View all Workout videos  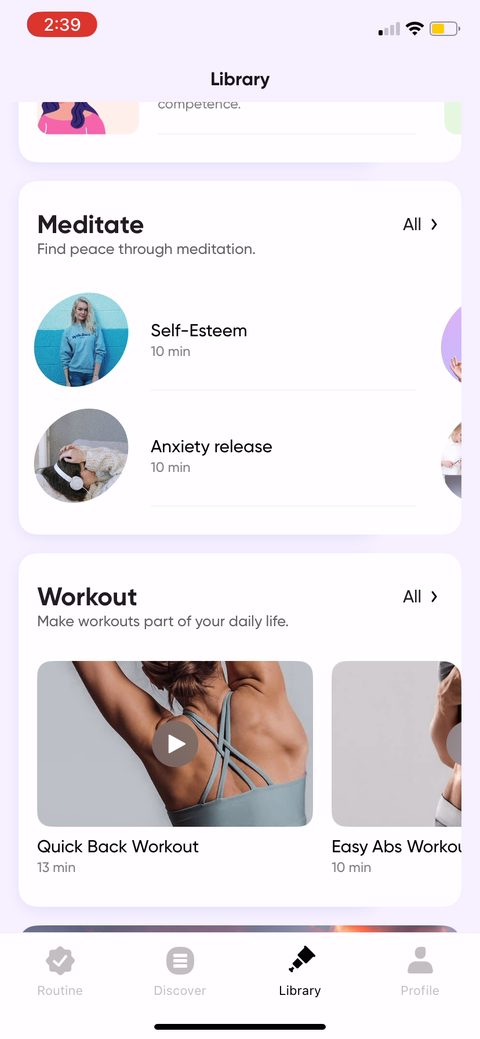pos(420,597)
